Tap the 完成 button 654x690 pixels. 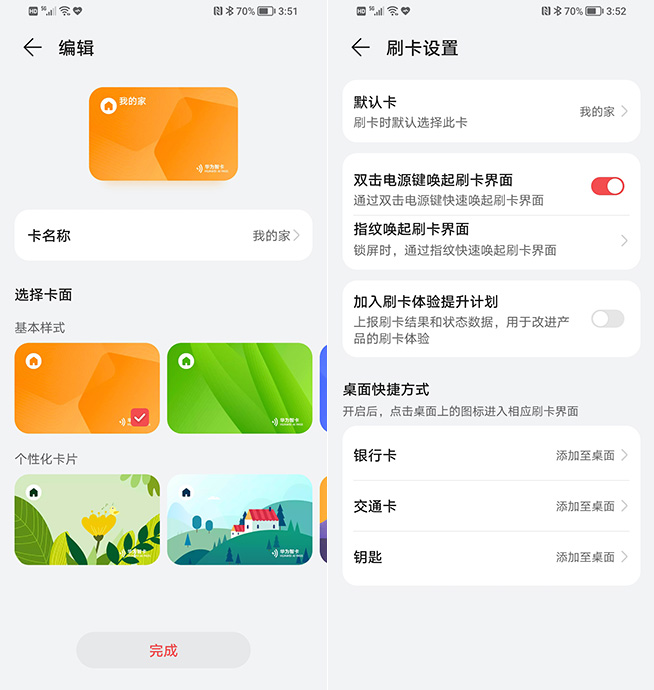pos(163,650)
